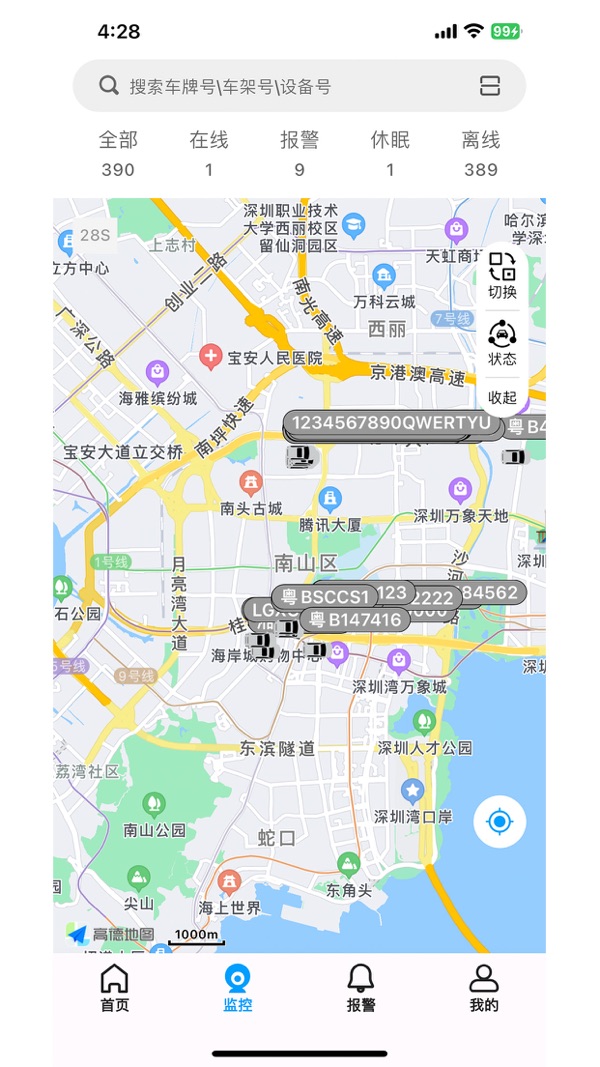The image size is (600, 1067).
Task: Select vehicle marker 1234567890QWERTYU
Action: (392, 423)
